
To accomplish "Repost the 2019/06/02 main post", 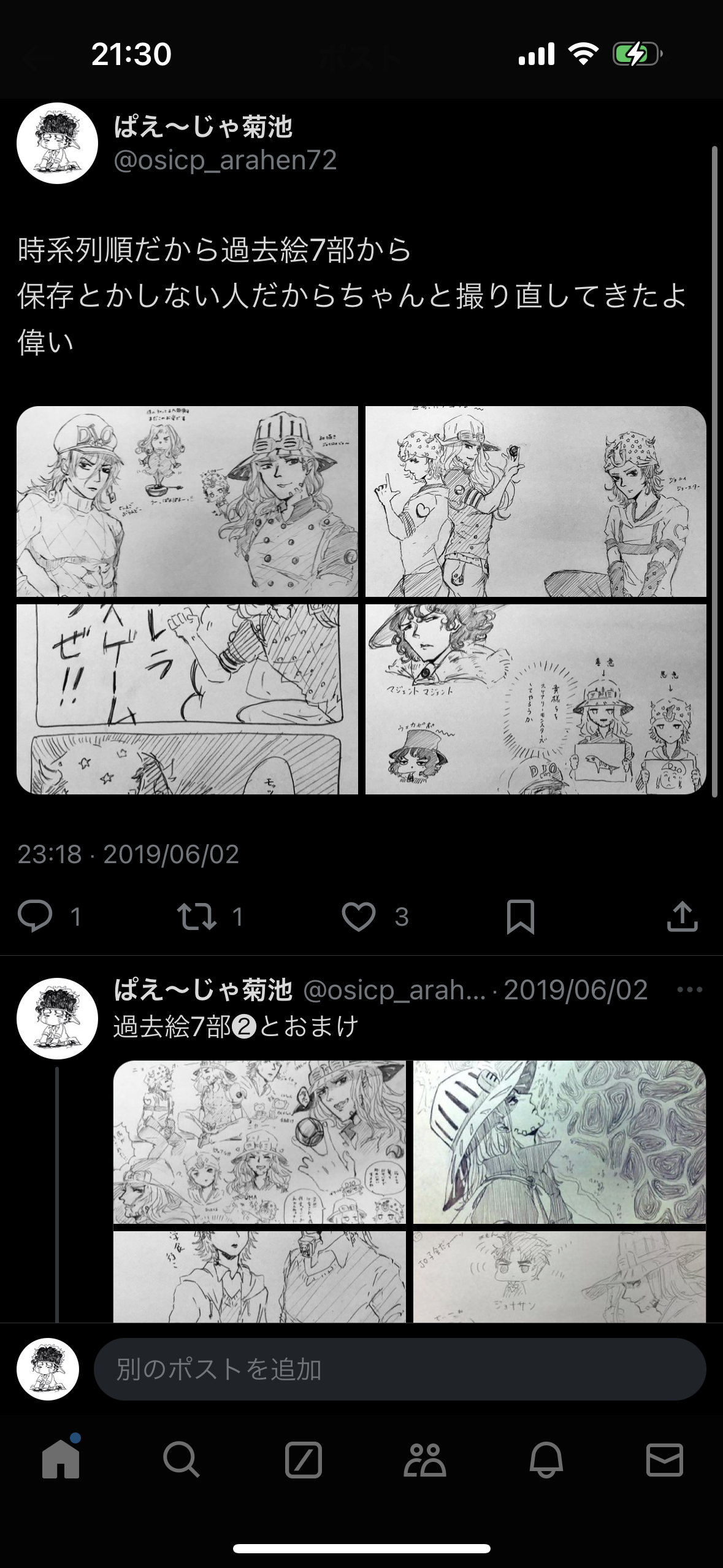I will (x=197, y=917).
